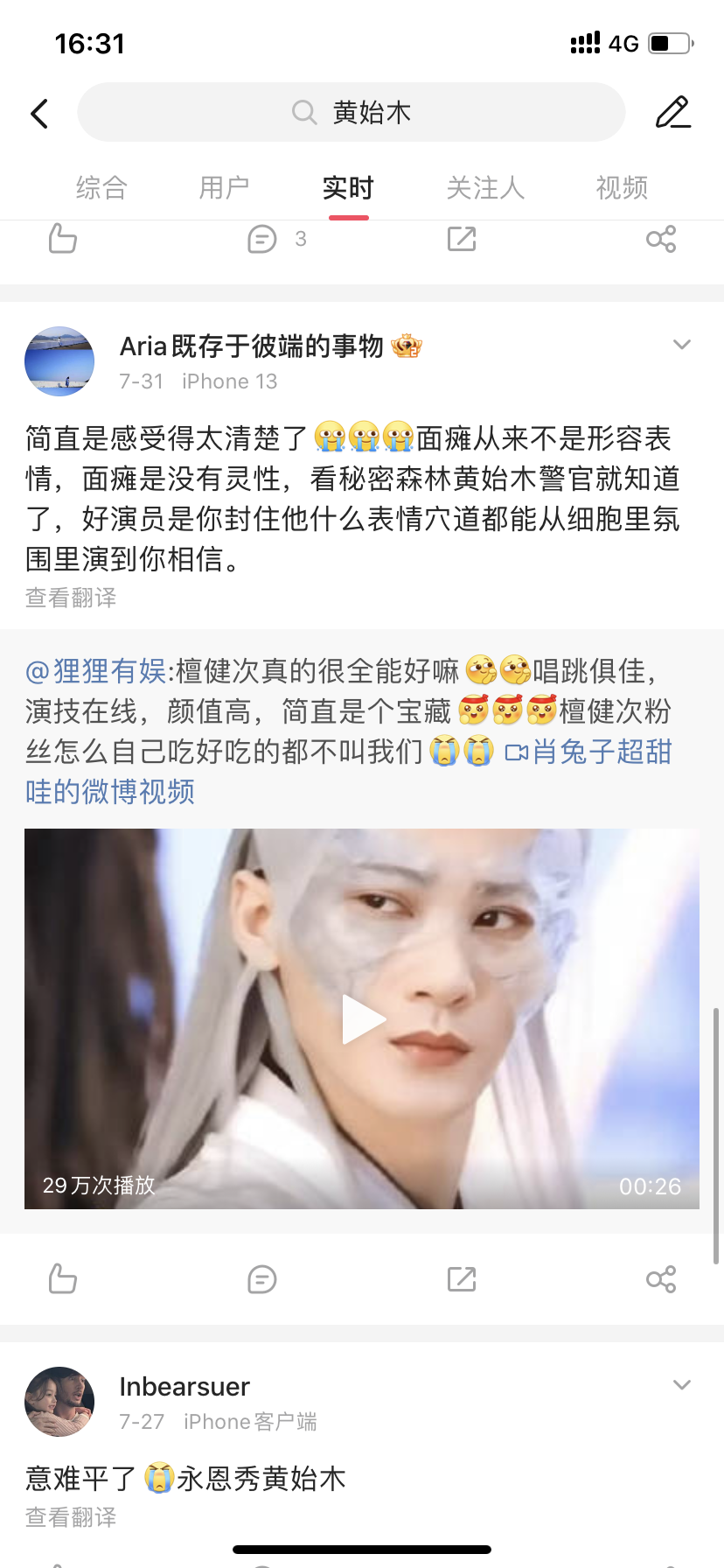Open the 视频 tab
This screenshot has height=1568, width=724.
pyautogui.click(x=622, y=187)
